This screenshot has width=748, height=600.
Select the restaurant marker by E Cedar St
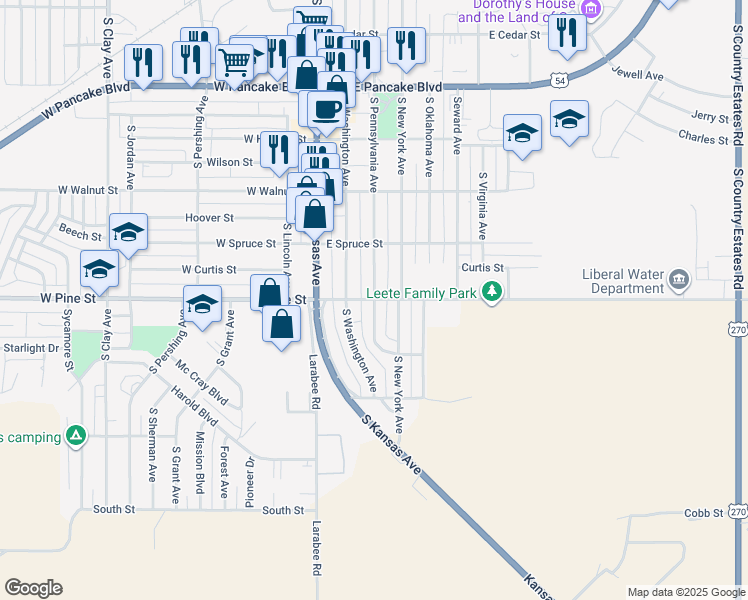[567, 33]
